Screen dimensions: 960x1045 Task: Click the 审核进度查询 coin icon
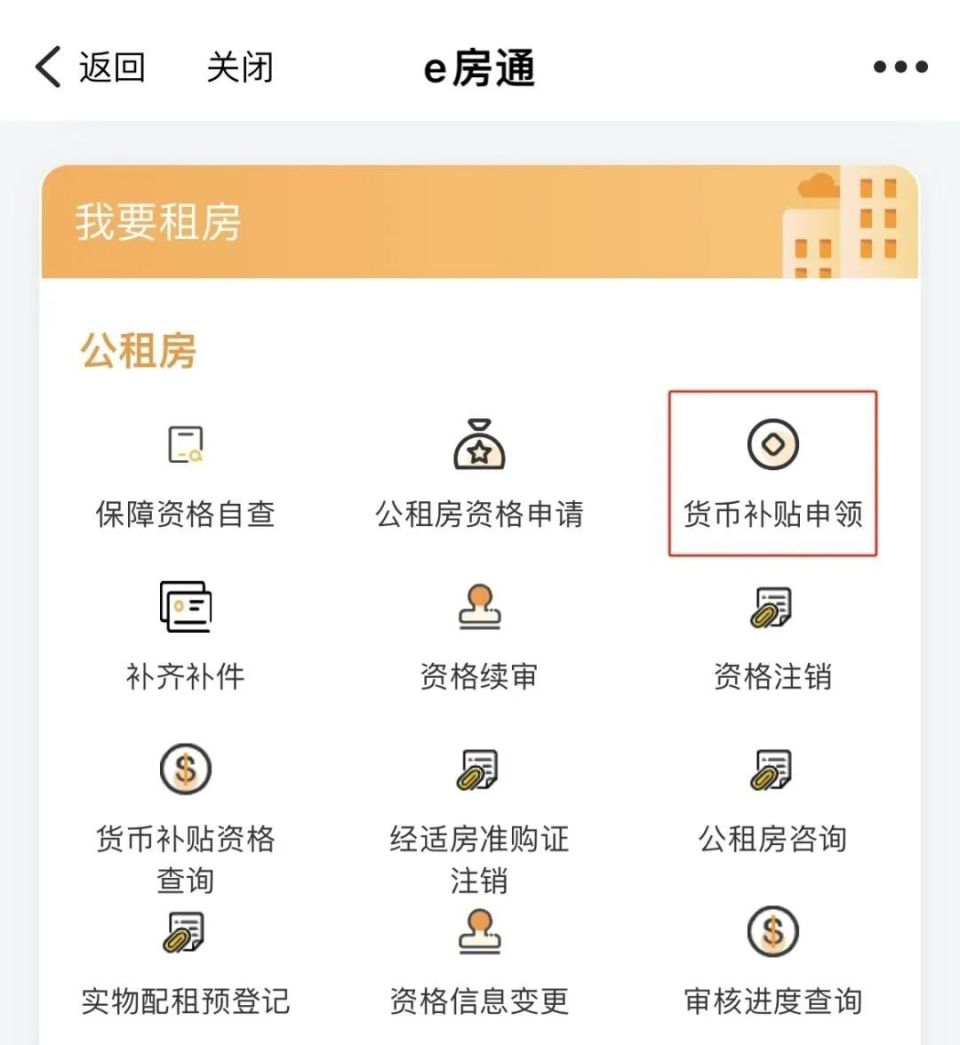[772, 930]
